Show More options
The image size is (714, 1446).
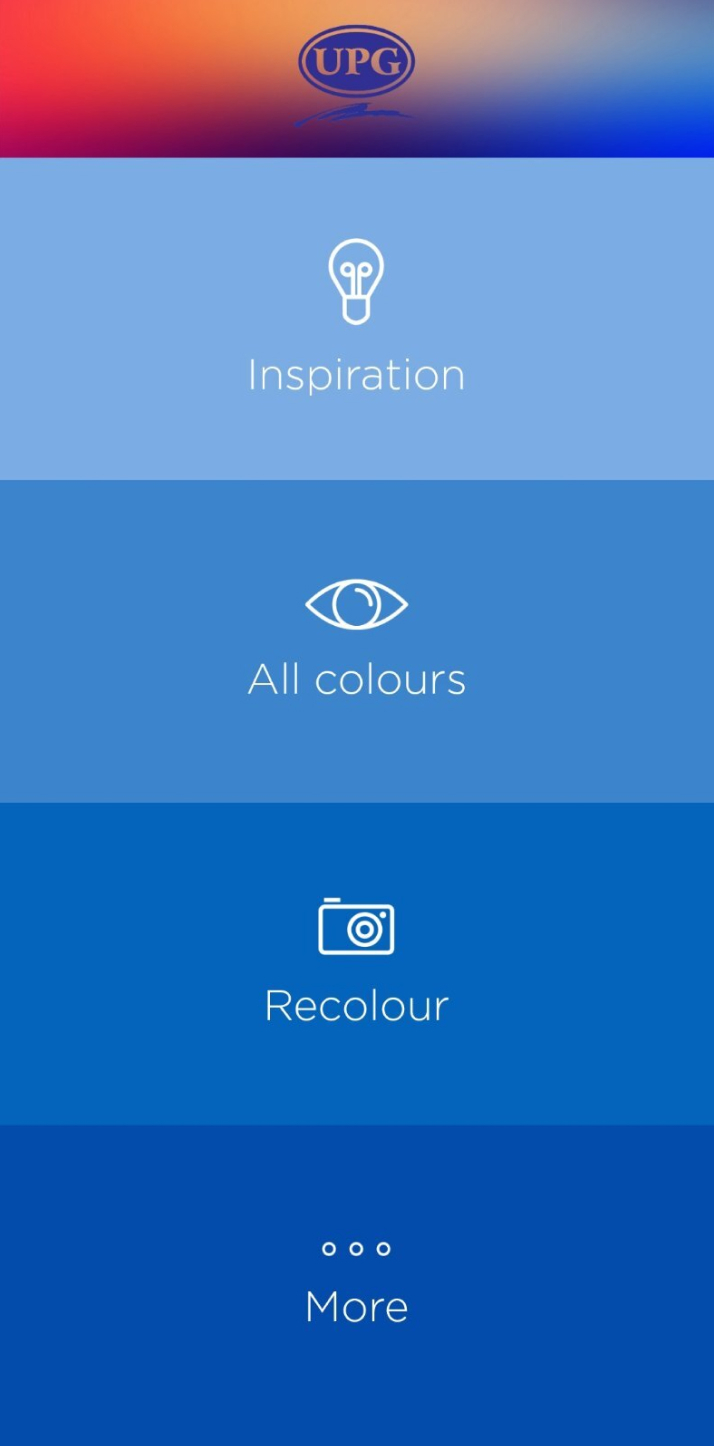(356, 1284)
